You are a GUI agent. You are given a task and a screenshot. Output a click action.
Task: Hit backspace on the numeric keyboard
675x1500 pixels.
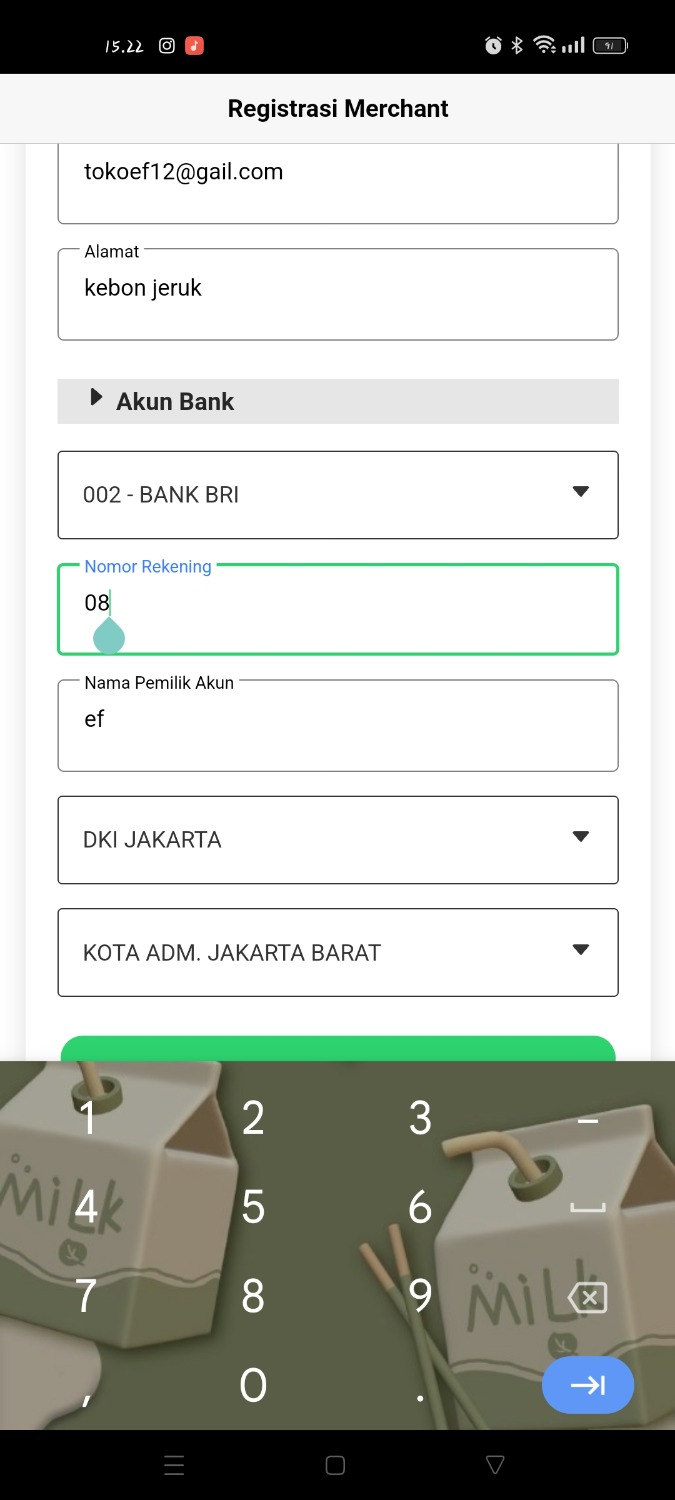coord(587,1298)
